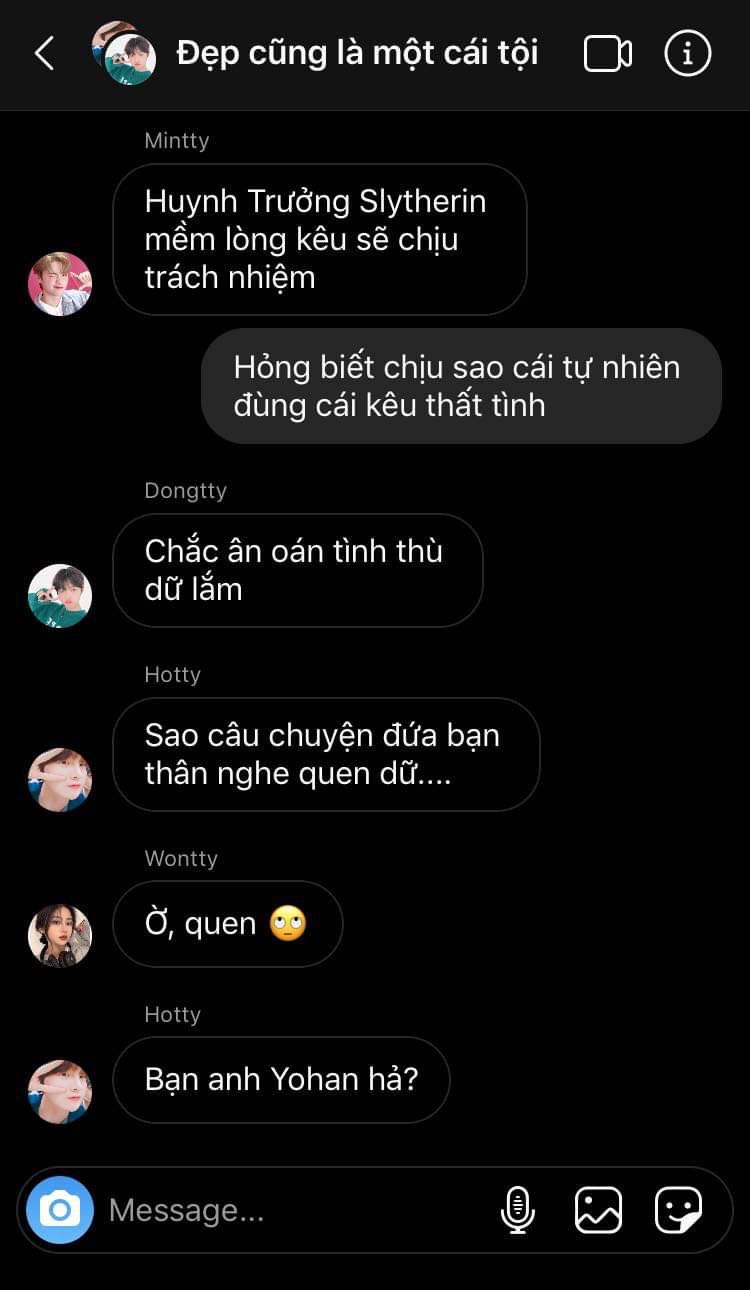The height and width of the screenshot is (1290, 750).
Task: Focus the Message text field
Action: (x=290, y=1210)
